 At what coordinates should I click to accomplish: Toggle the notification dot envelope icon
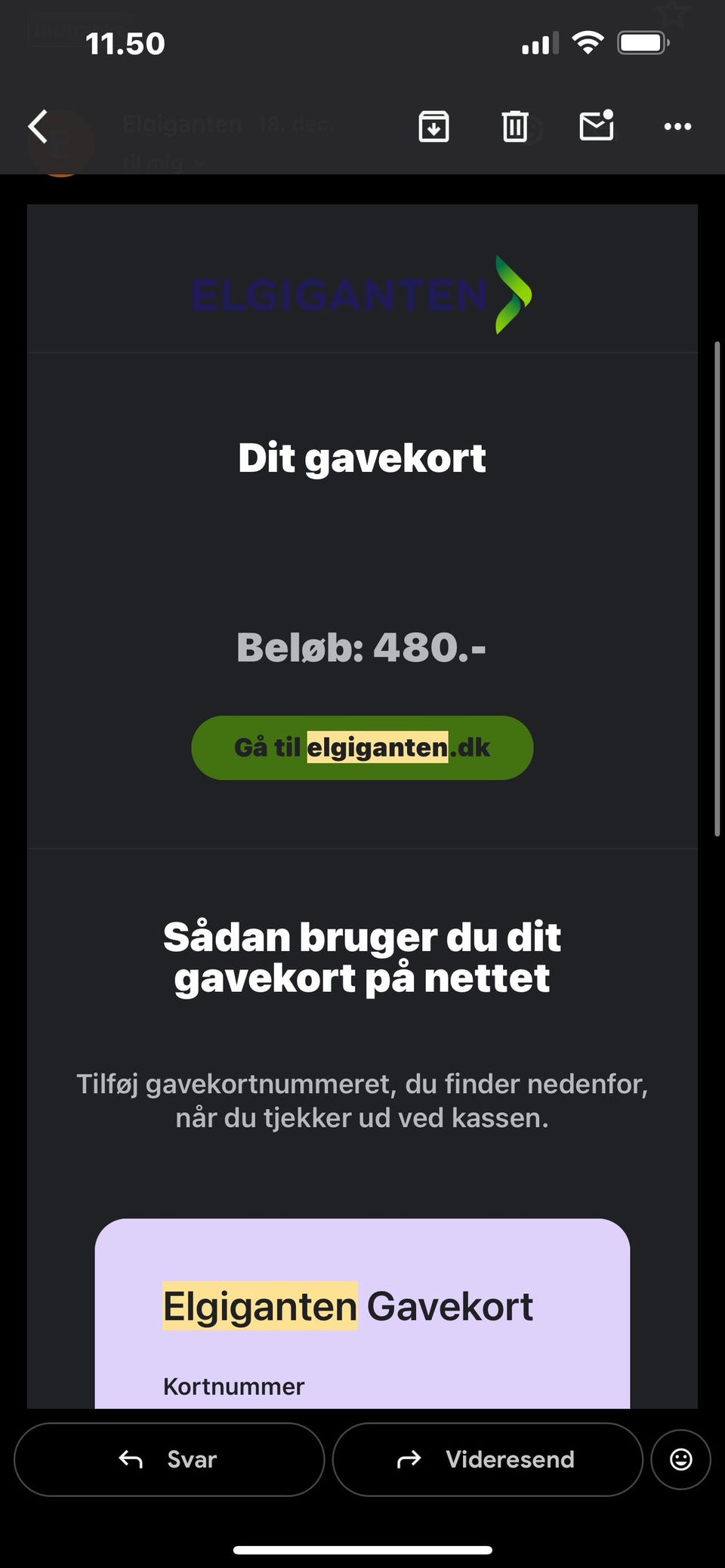[596, 126]
